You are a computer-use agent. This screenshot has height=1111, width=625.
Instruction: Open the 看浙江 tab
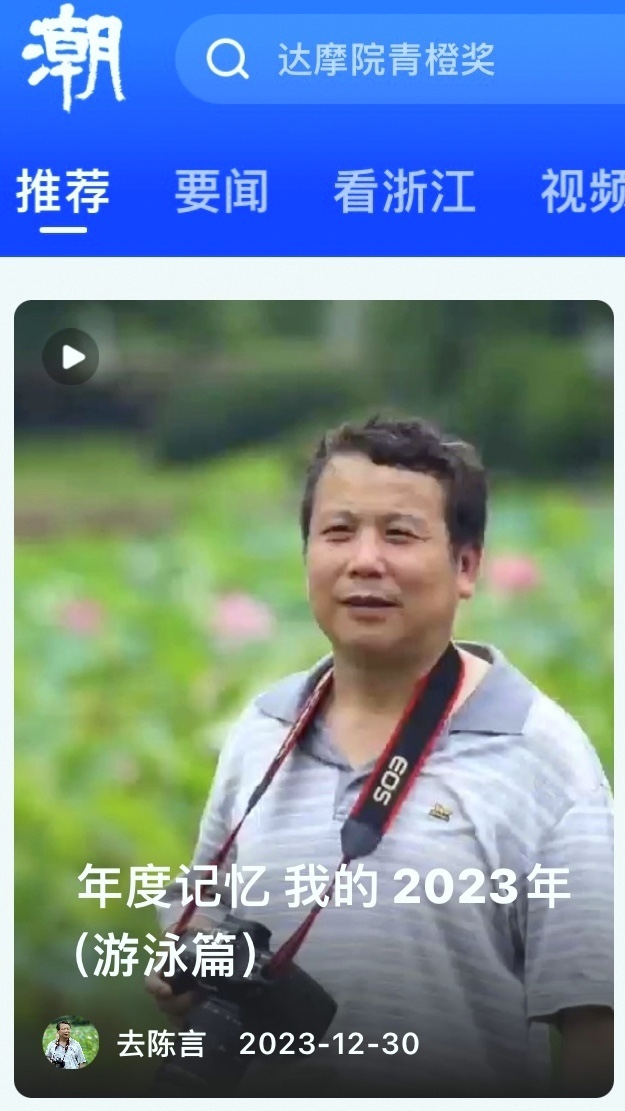[x=404, y=191]
